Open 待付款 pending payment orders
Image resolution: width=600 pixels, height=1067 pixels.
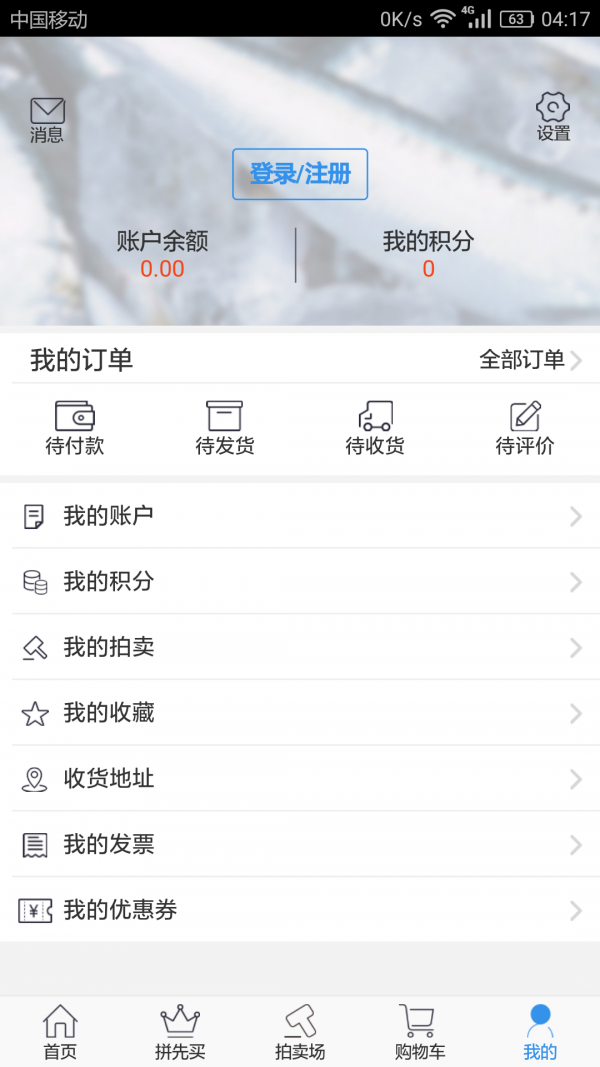75,427
